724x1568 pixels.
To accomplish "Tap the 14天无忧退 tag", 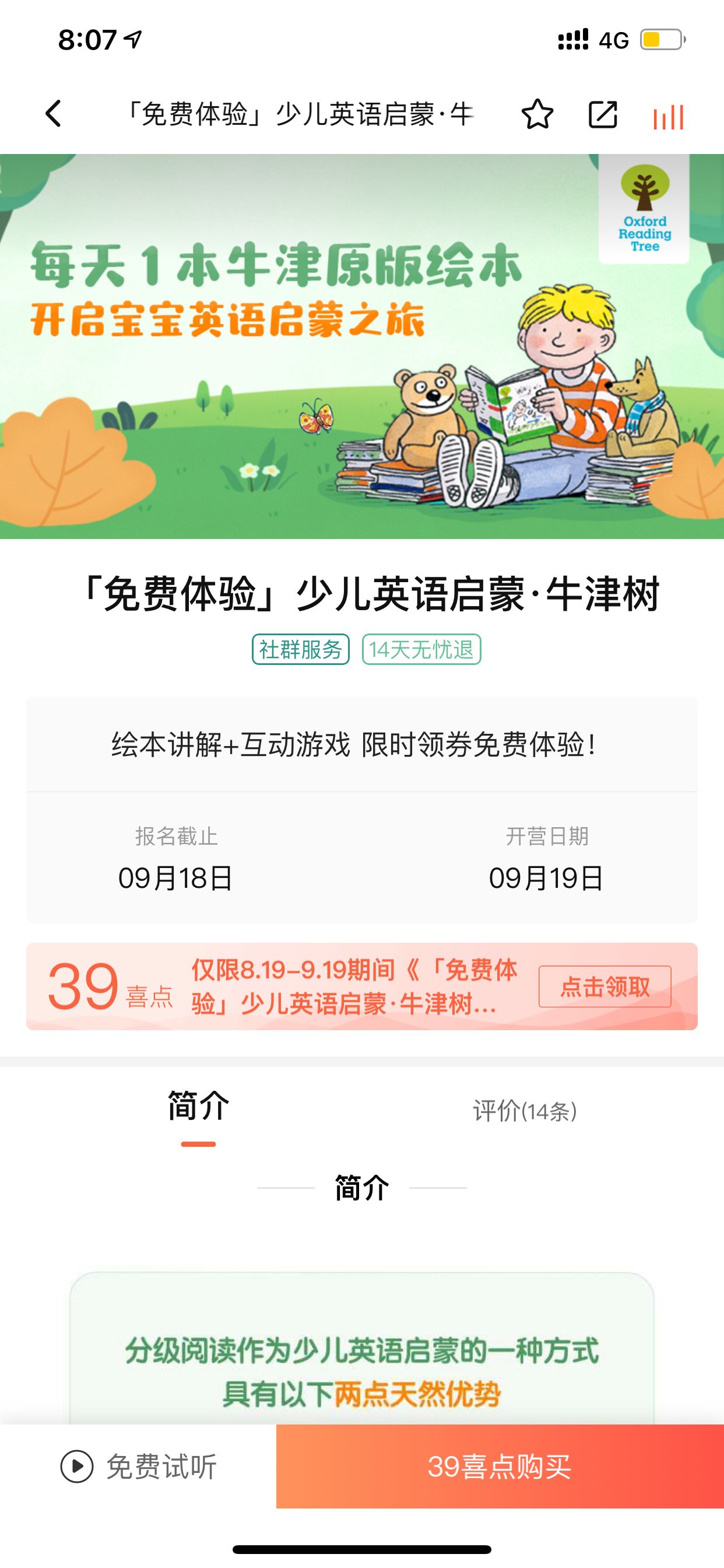I will click(421, 649).
